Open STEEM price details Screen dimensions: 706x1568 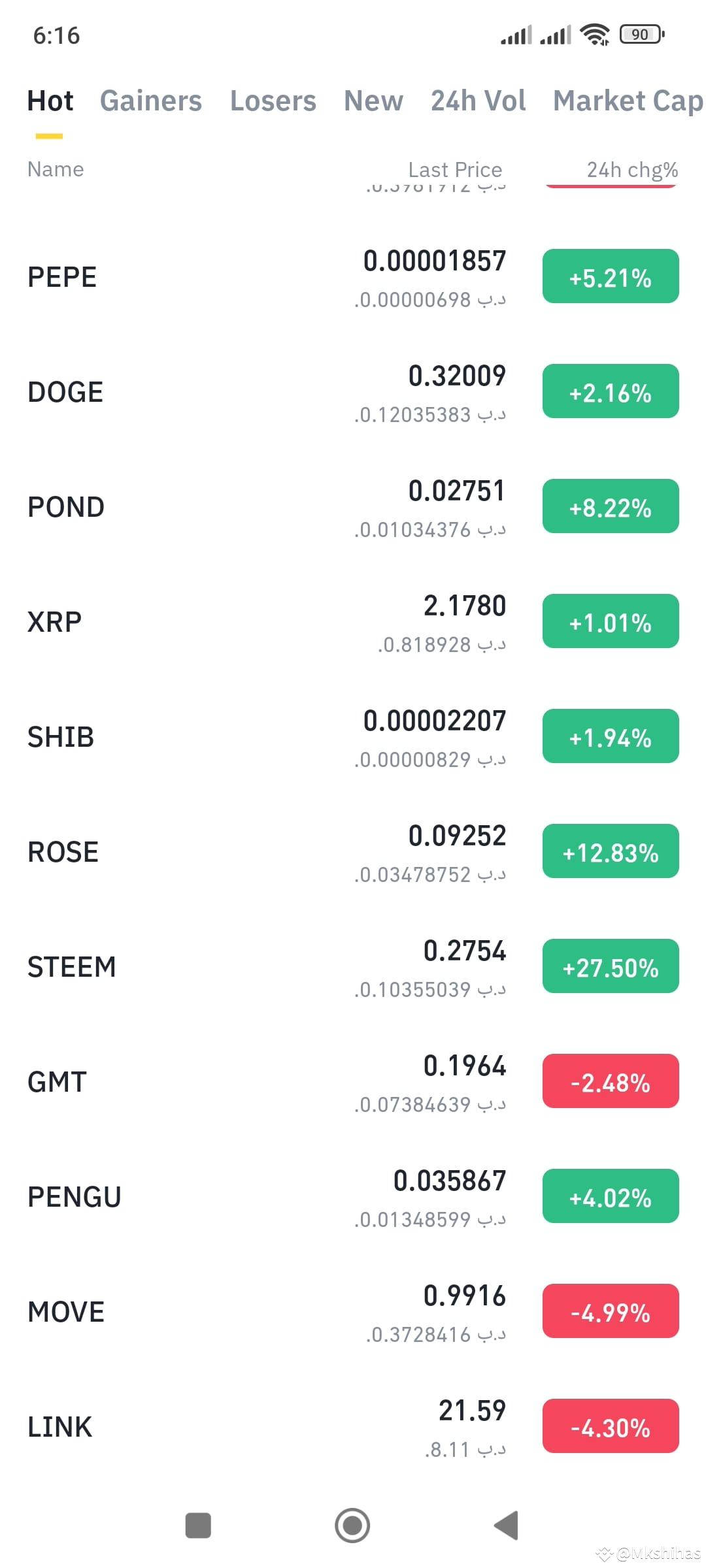tap(72, 967)
